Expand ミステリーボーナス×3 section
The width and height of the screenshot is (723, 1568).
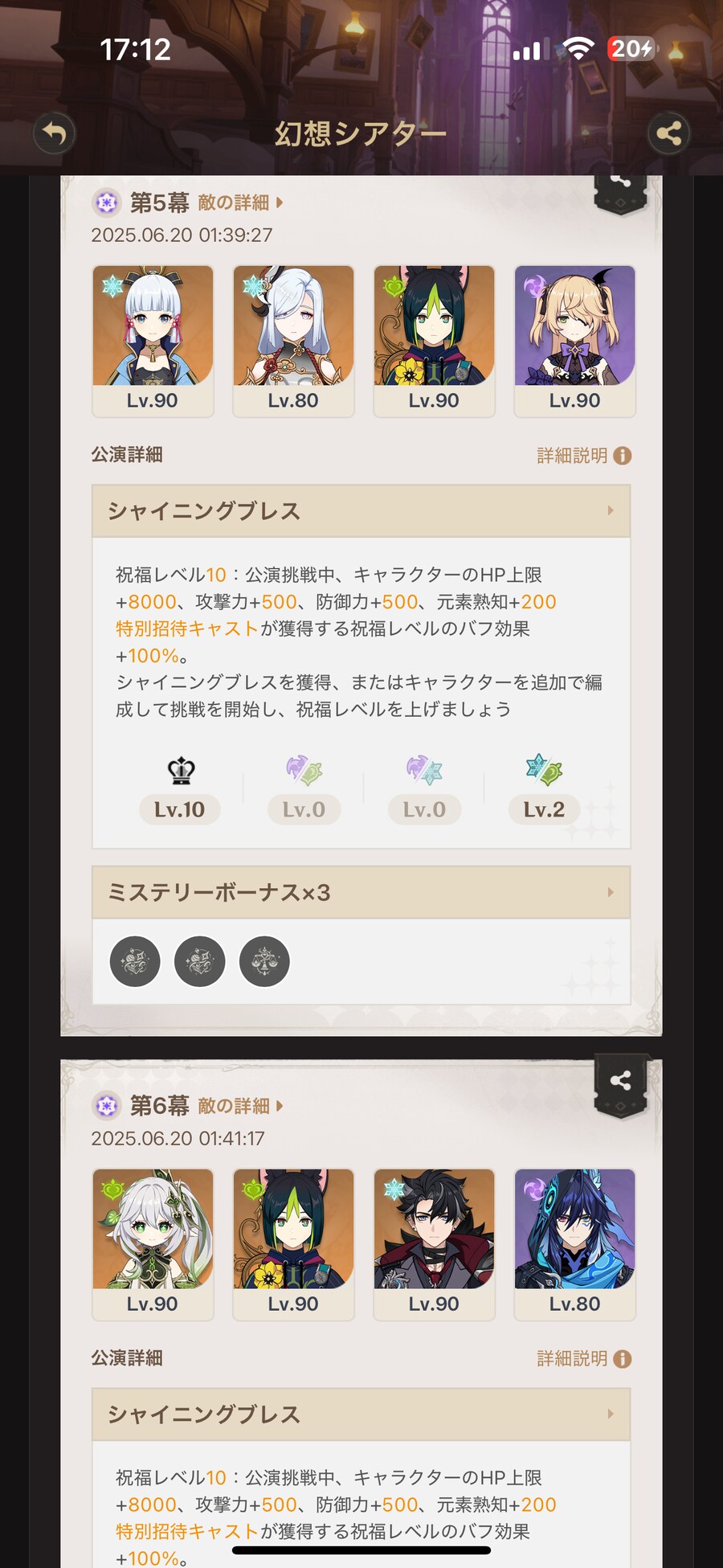click(x=361, y=893)
